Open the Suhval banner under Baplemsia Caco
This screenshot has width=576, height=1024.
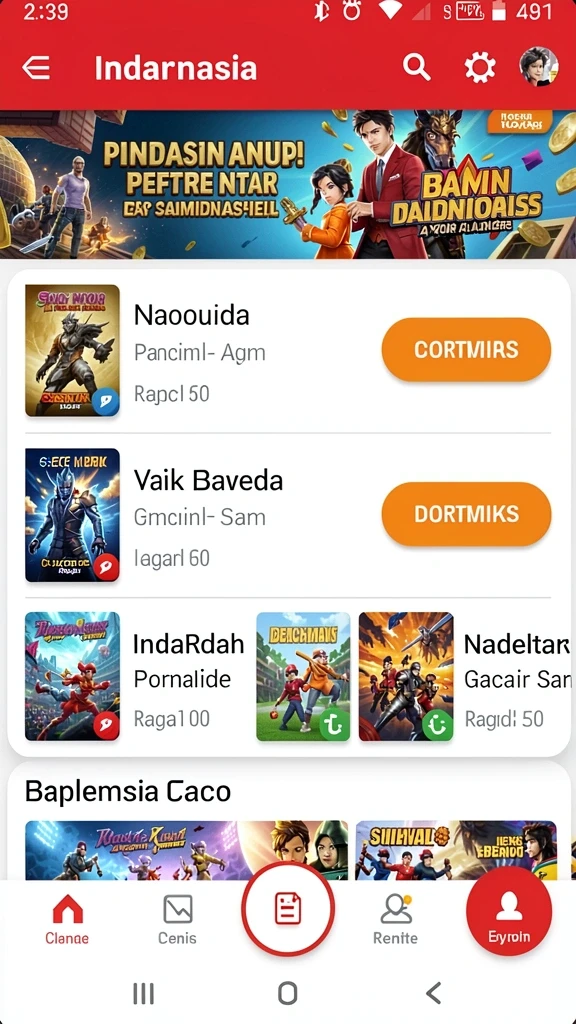(x=456, y=850)
